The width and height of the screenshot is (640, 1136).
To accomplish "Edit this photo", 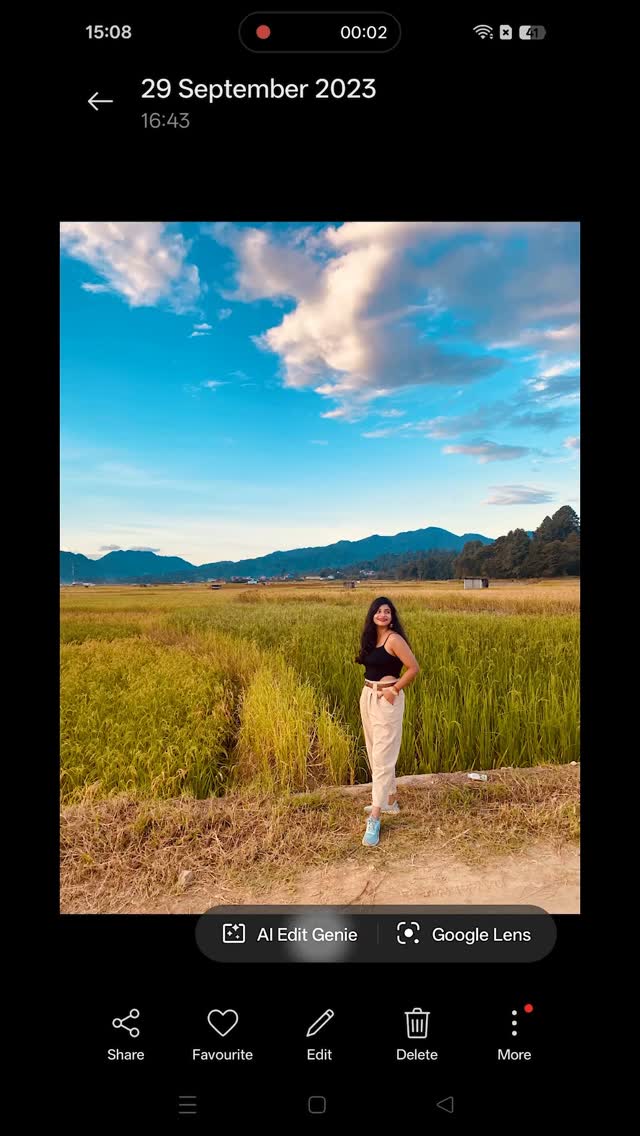I will [319, 1034].
